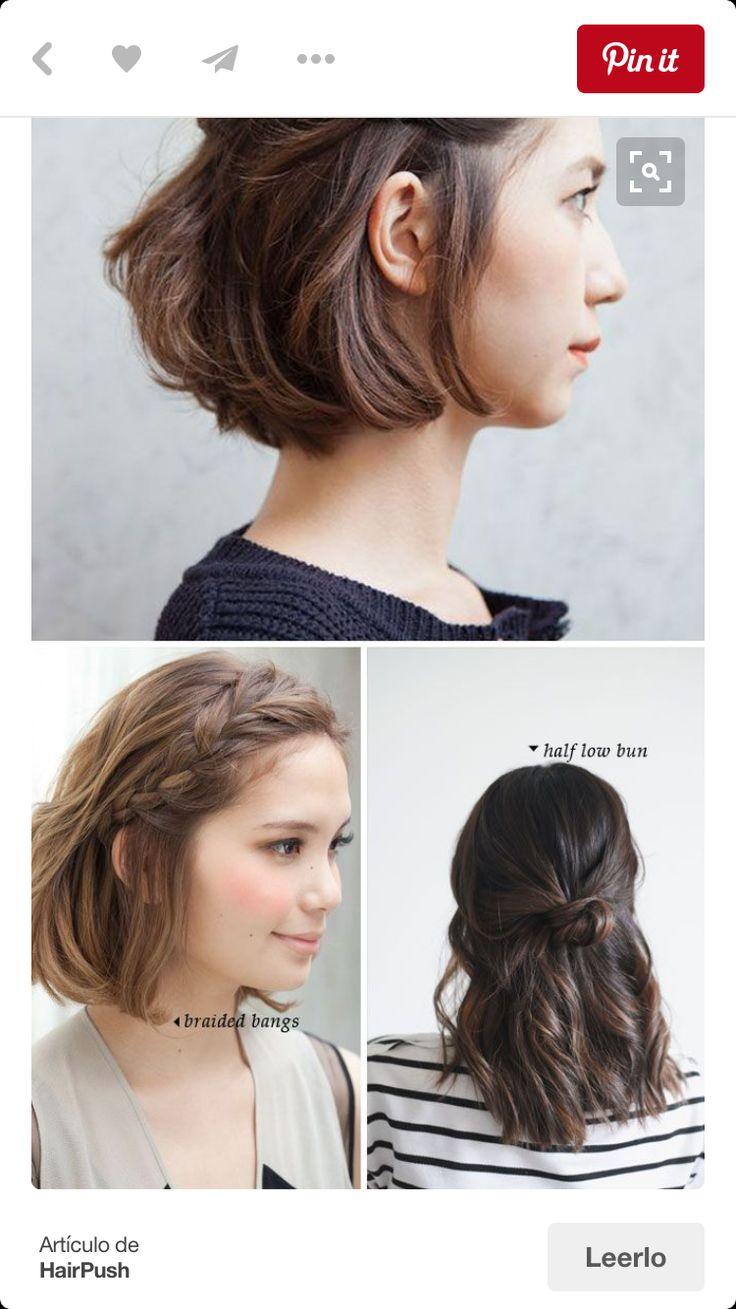Like this pin with the heart icon
The height and width of the screenshot is (1309, 736).
tap(126, 59)
